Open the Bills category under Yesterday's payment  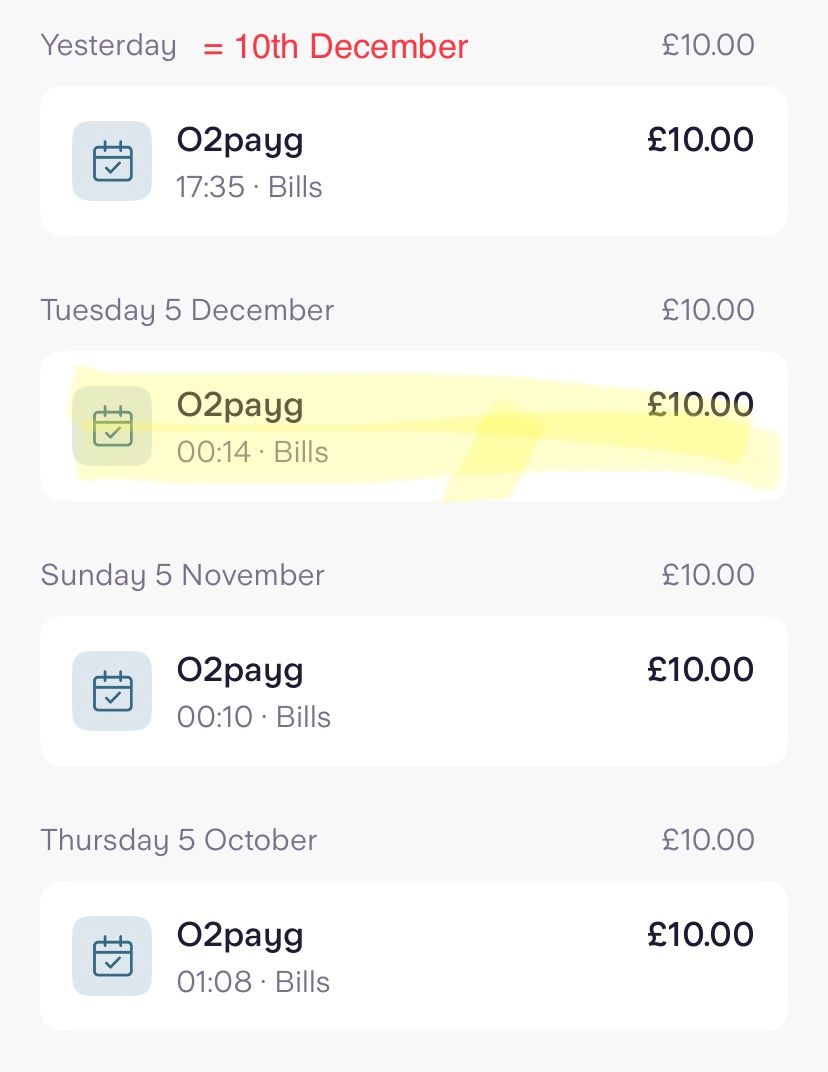297,186
